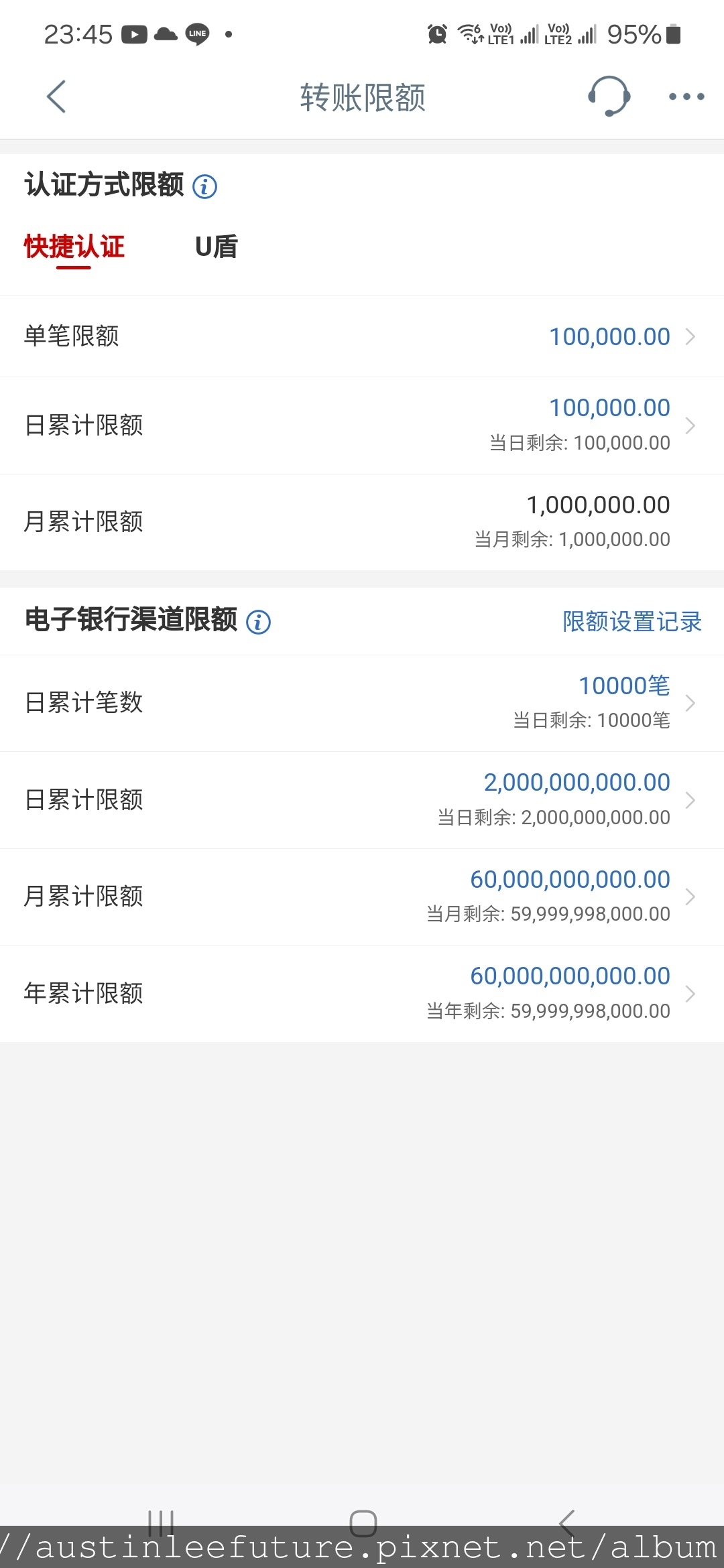Switch to the U盾 tab

tap(216, 247)
